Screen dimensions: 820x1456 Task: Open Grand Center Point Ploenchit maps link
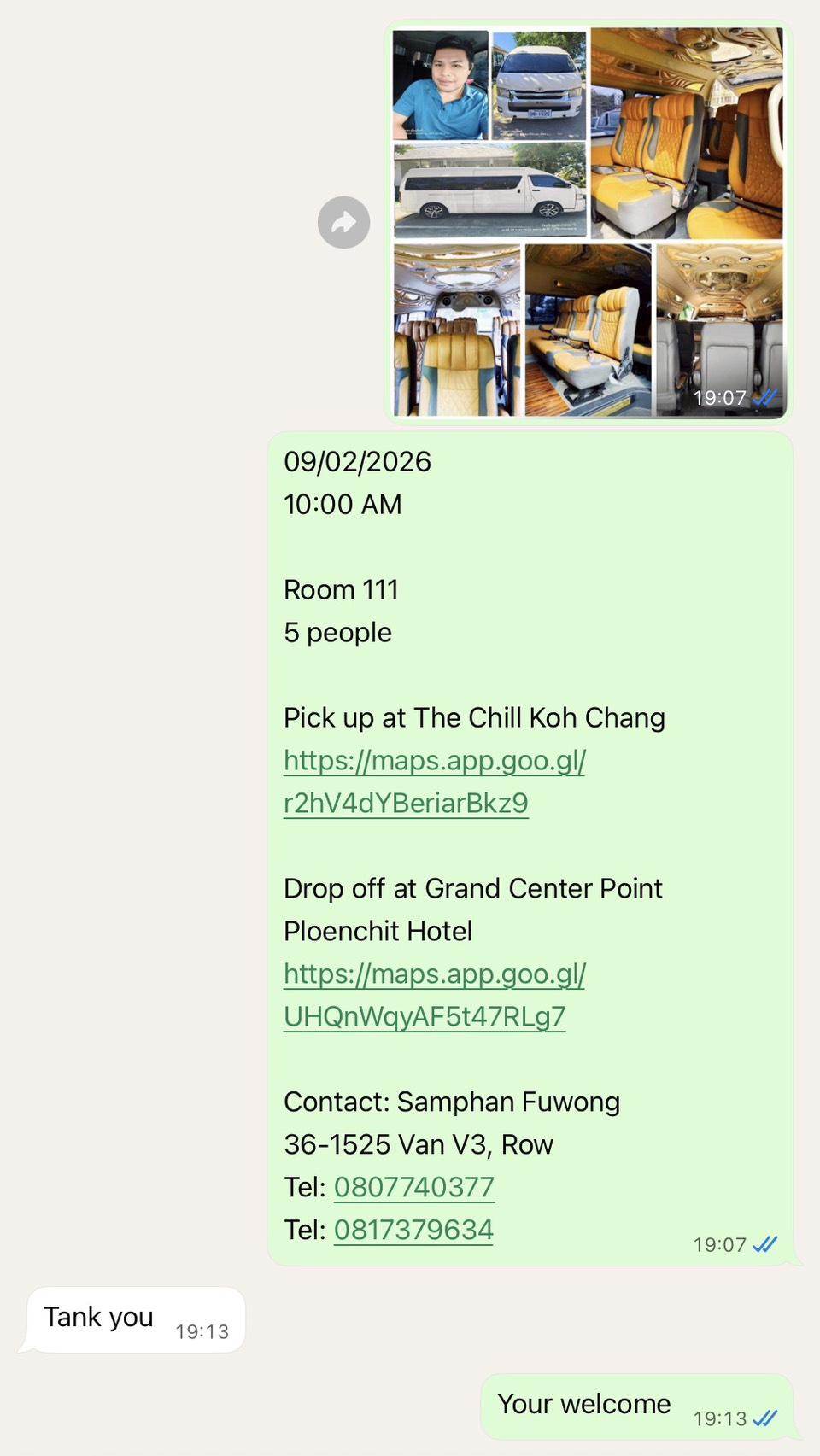click(434, 995)
